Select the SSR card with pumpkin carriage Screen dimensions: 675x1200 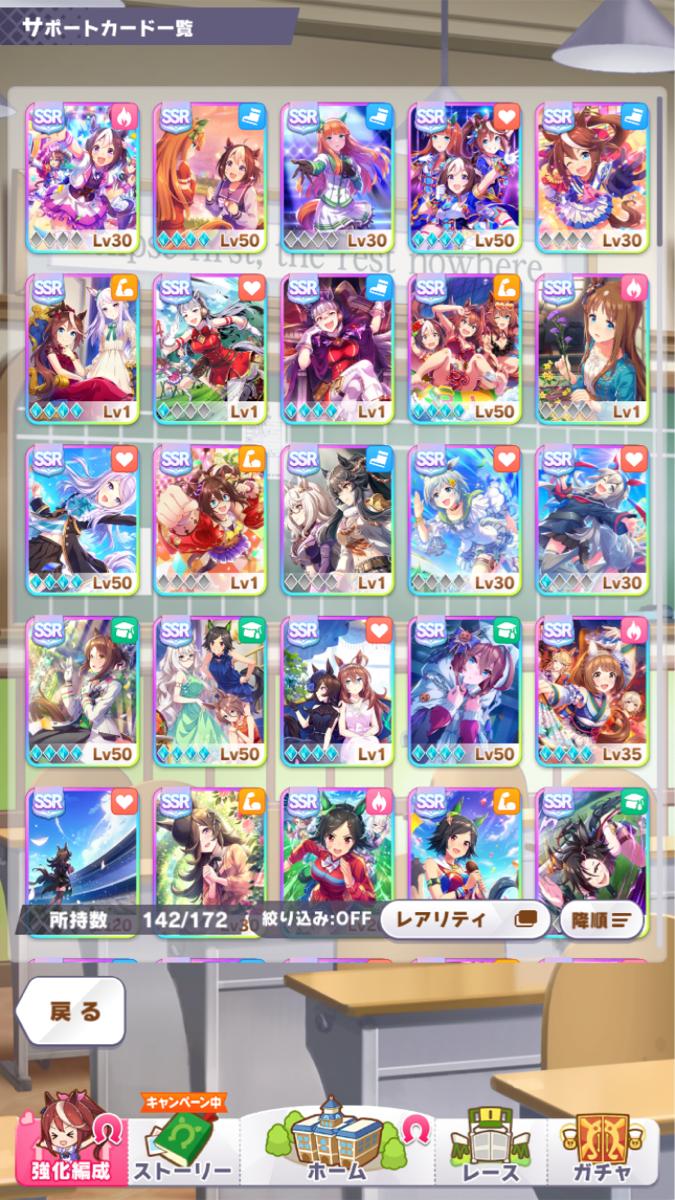click(210, 177)
